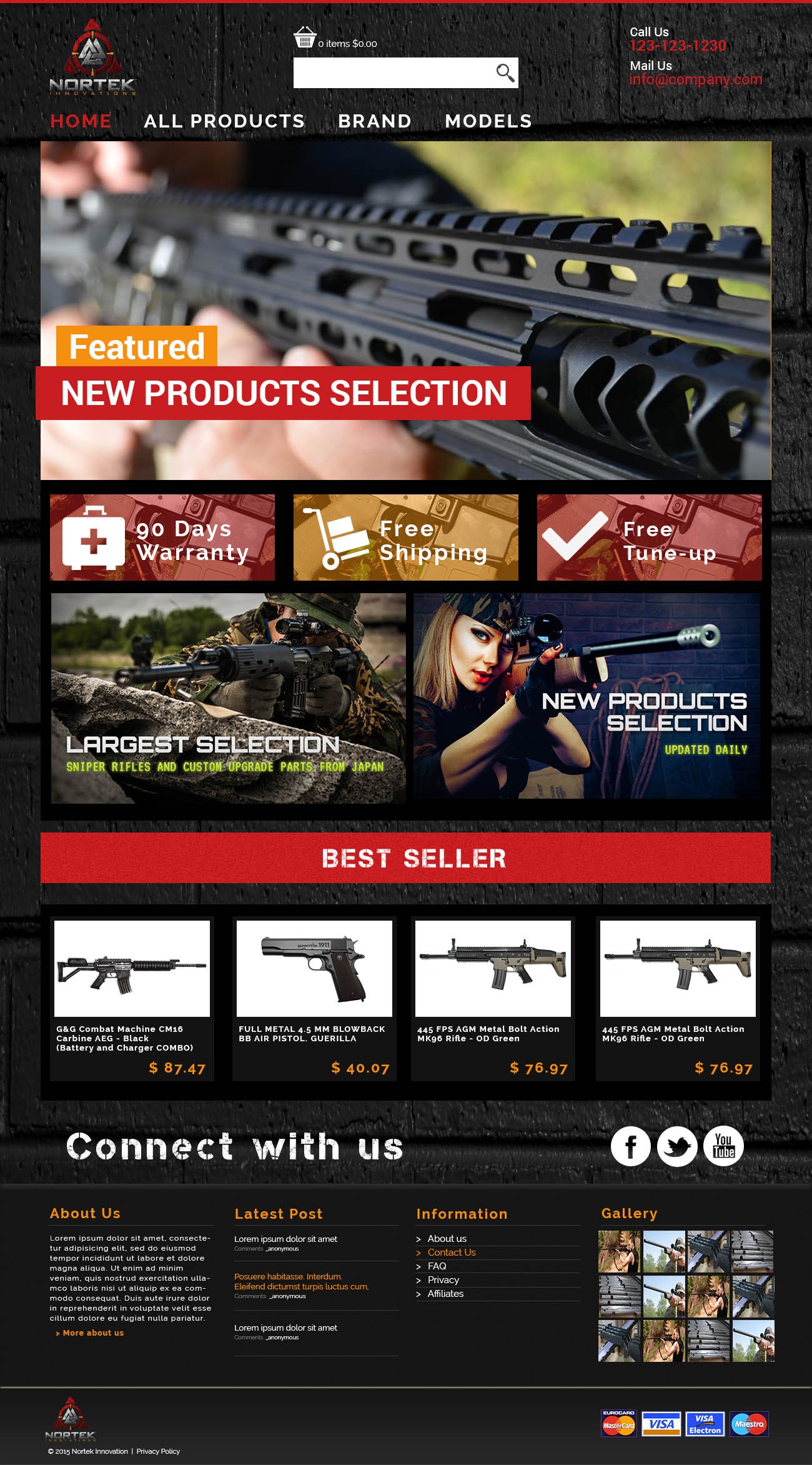Screen dimensions: 812x1465
Task: Open the MODELS menu
Action: [x=488, y=121]
